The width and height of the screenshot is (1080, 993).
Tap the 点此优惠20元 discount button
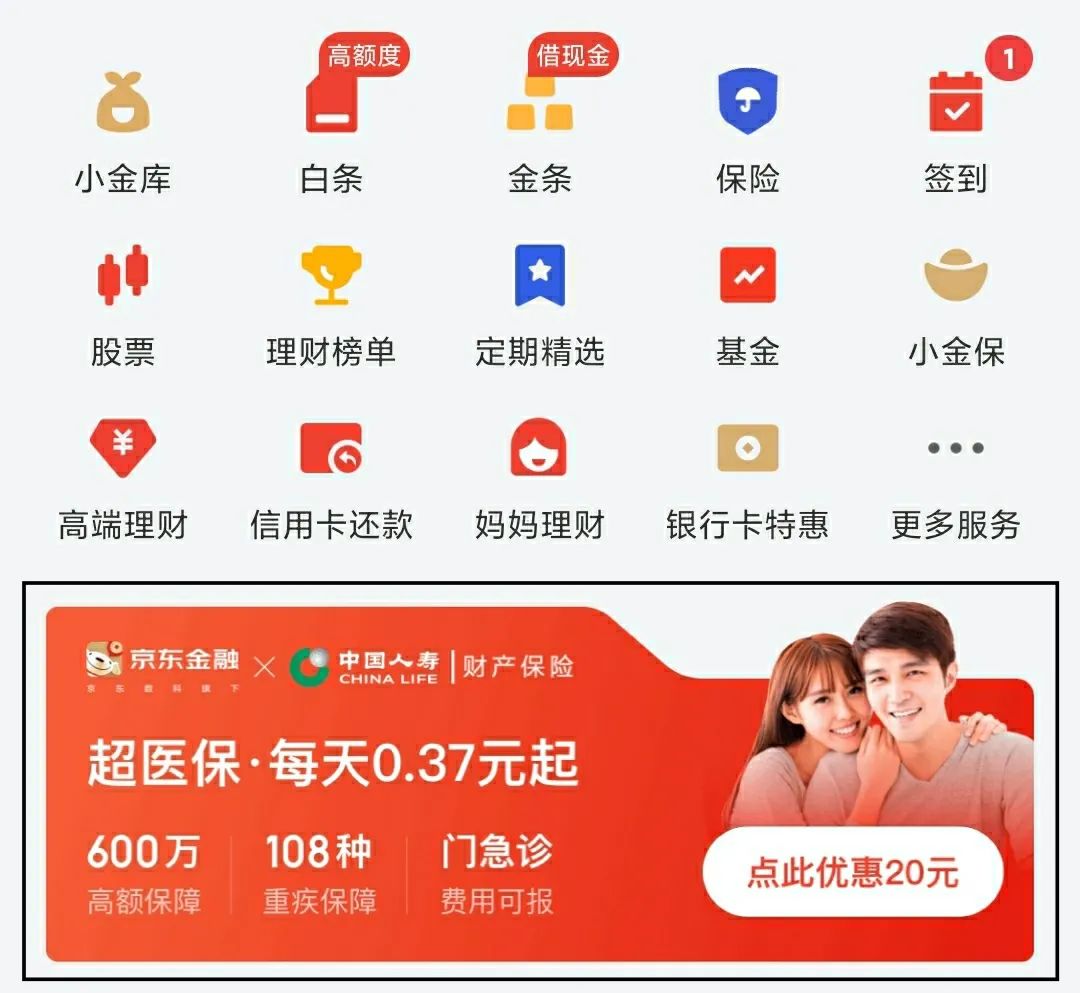pos(852,872)
